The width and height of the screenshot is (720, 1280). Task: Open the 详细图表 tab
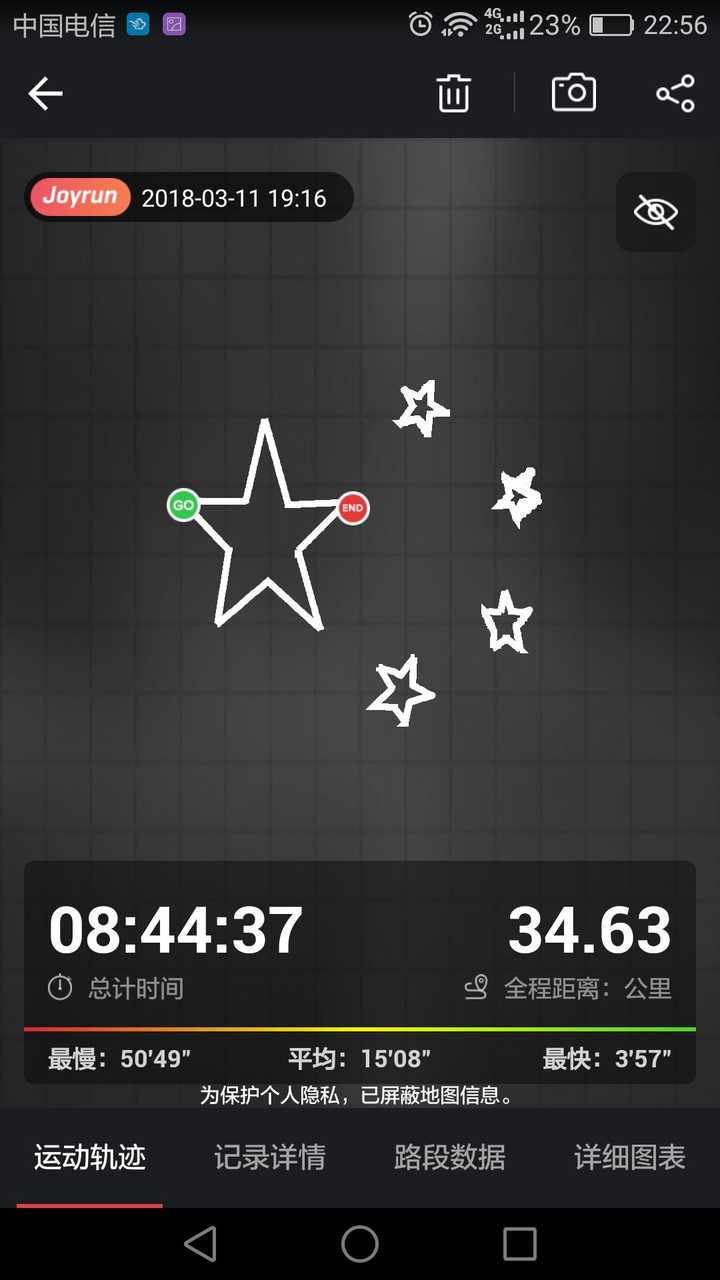tap(629, 1158)
